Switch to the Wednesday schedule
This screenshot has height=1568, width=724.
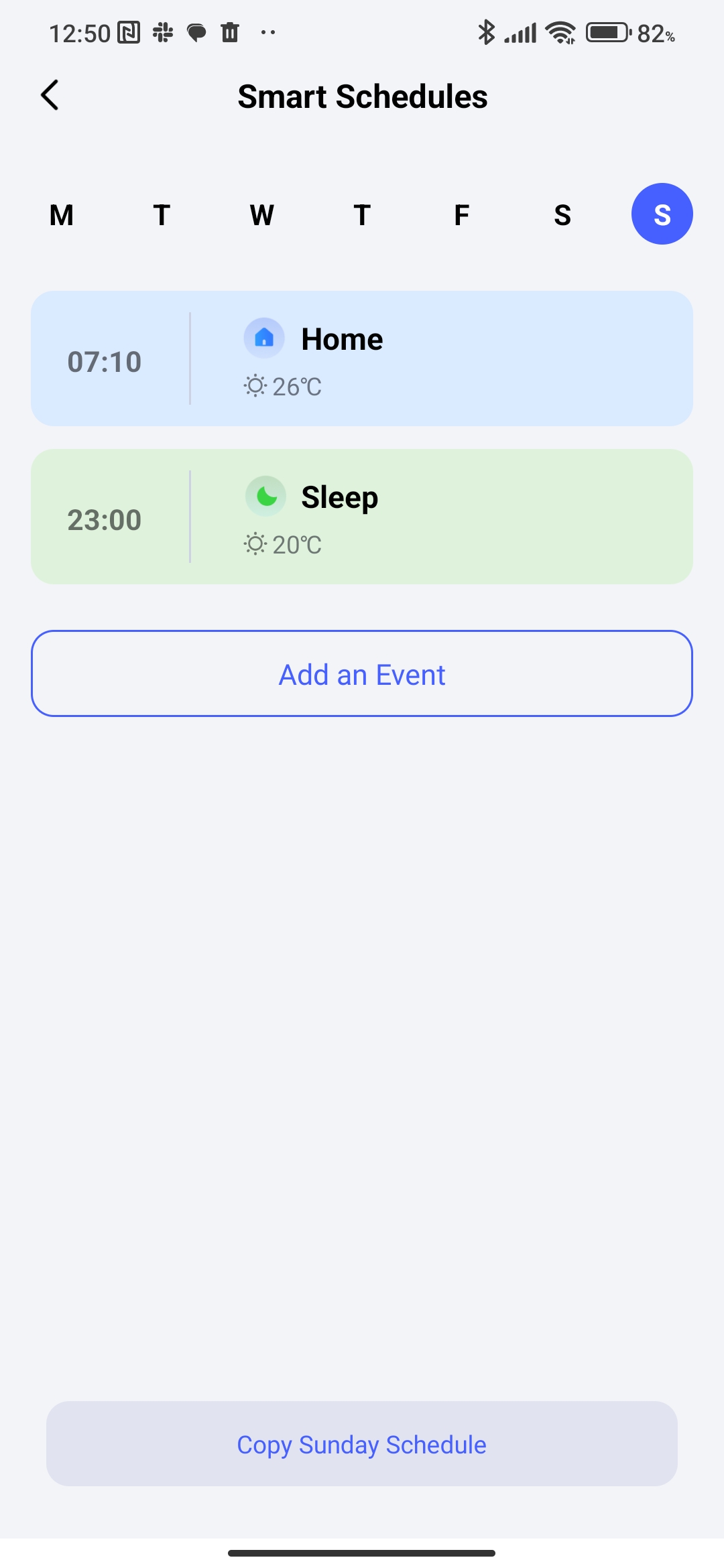point(261,215)
